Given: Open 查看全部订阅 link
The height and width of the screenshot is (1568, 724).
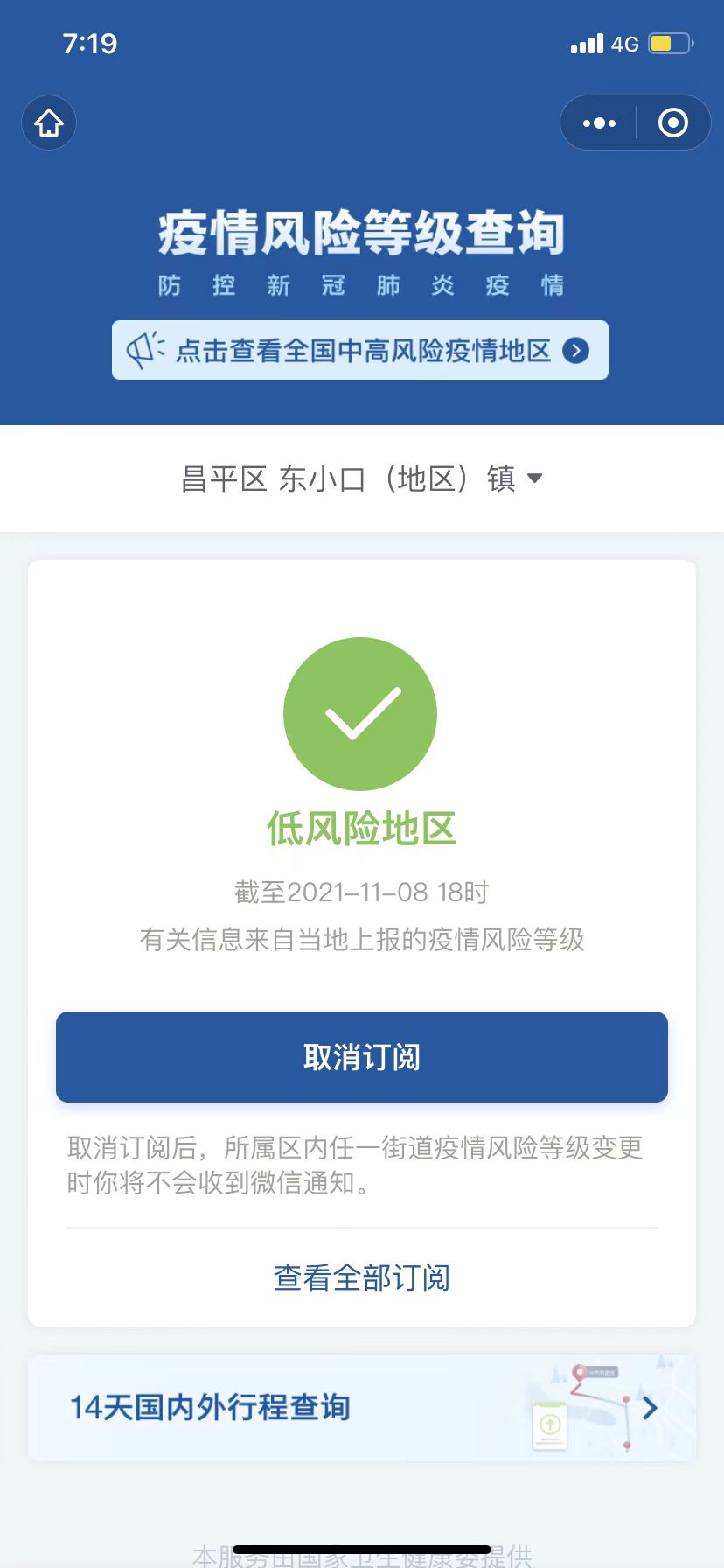Looking at the screenshot, I should (362, 1277).
